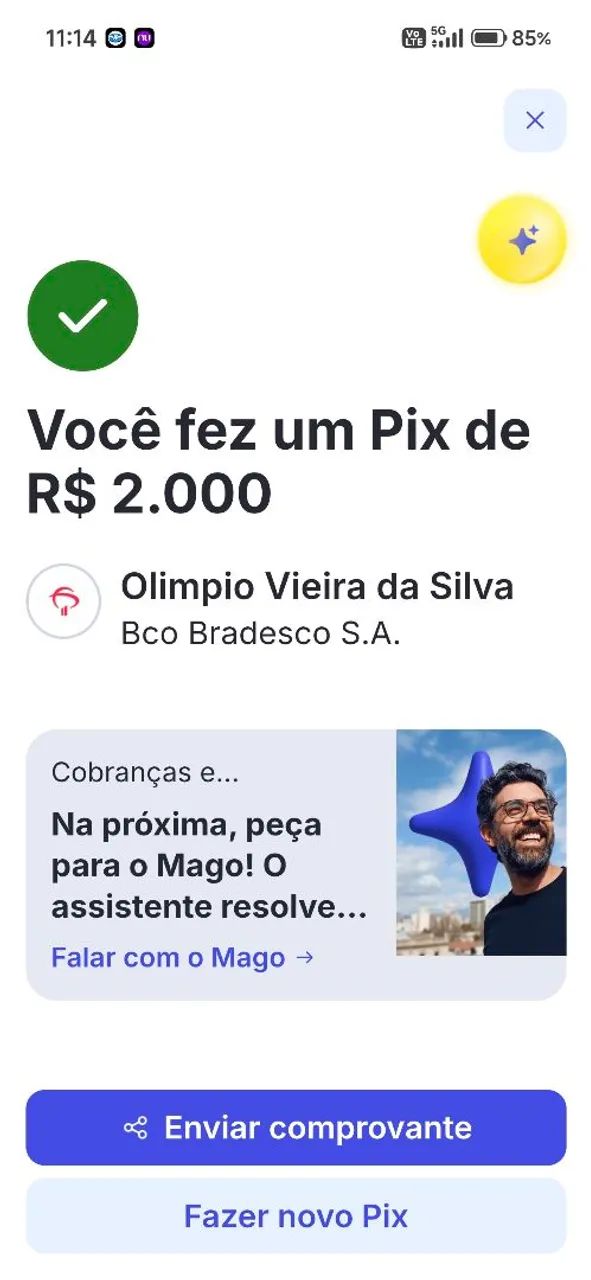591x1280 pixels.
Task: Share receipt via Enviar comprovante
Action: click(296, 1127)
